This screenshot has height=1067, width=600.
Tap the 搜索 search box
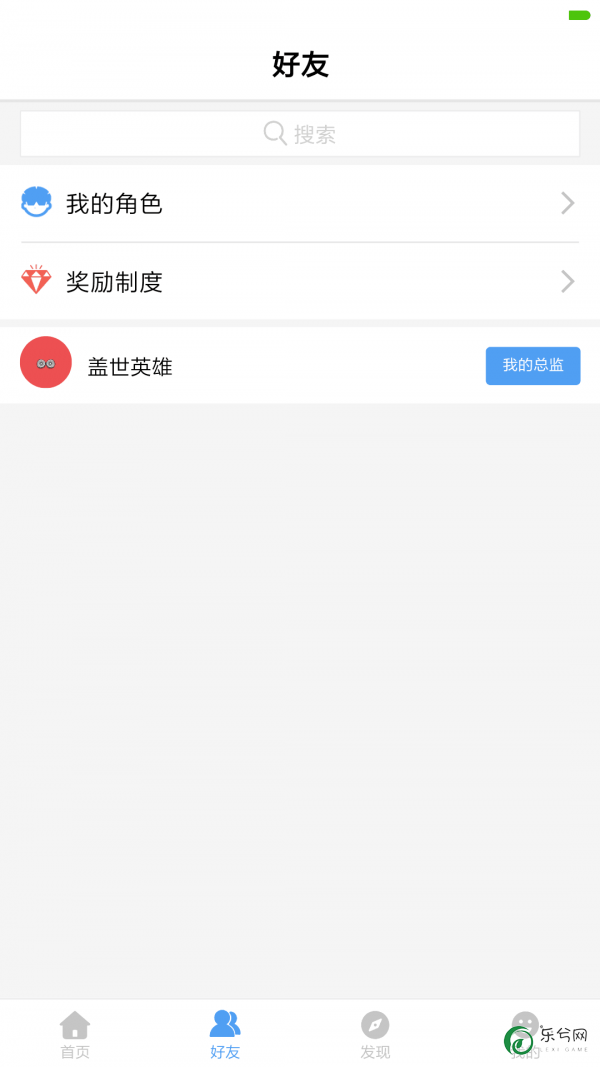coord(300,133)
